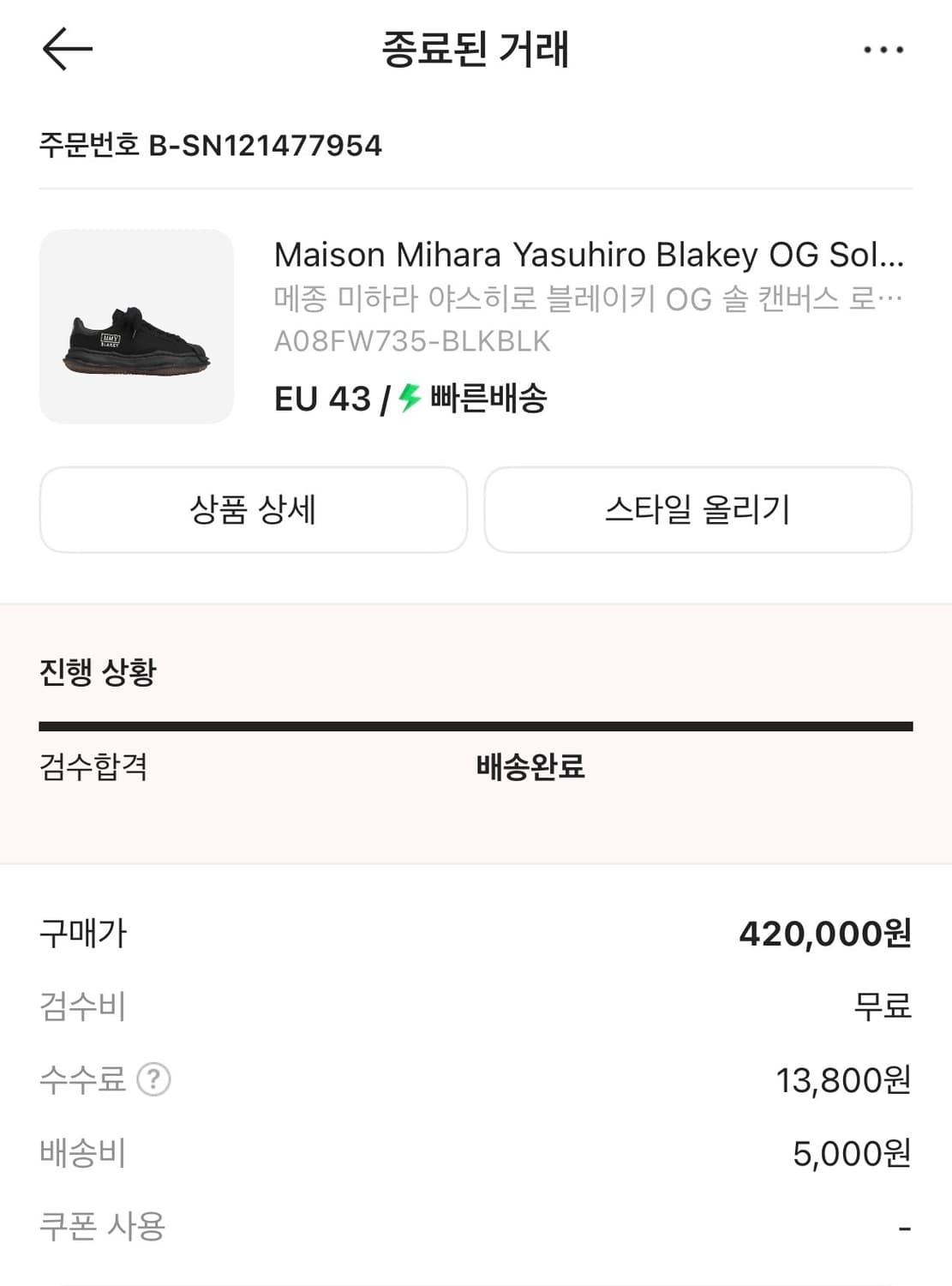Open 상품 상세 product detail page
The height and width of the screenshot is (1286, 952).
pyautogui.click(x=253, y=510)
